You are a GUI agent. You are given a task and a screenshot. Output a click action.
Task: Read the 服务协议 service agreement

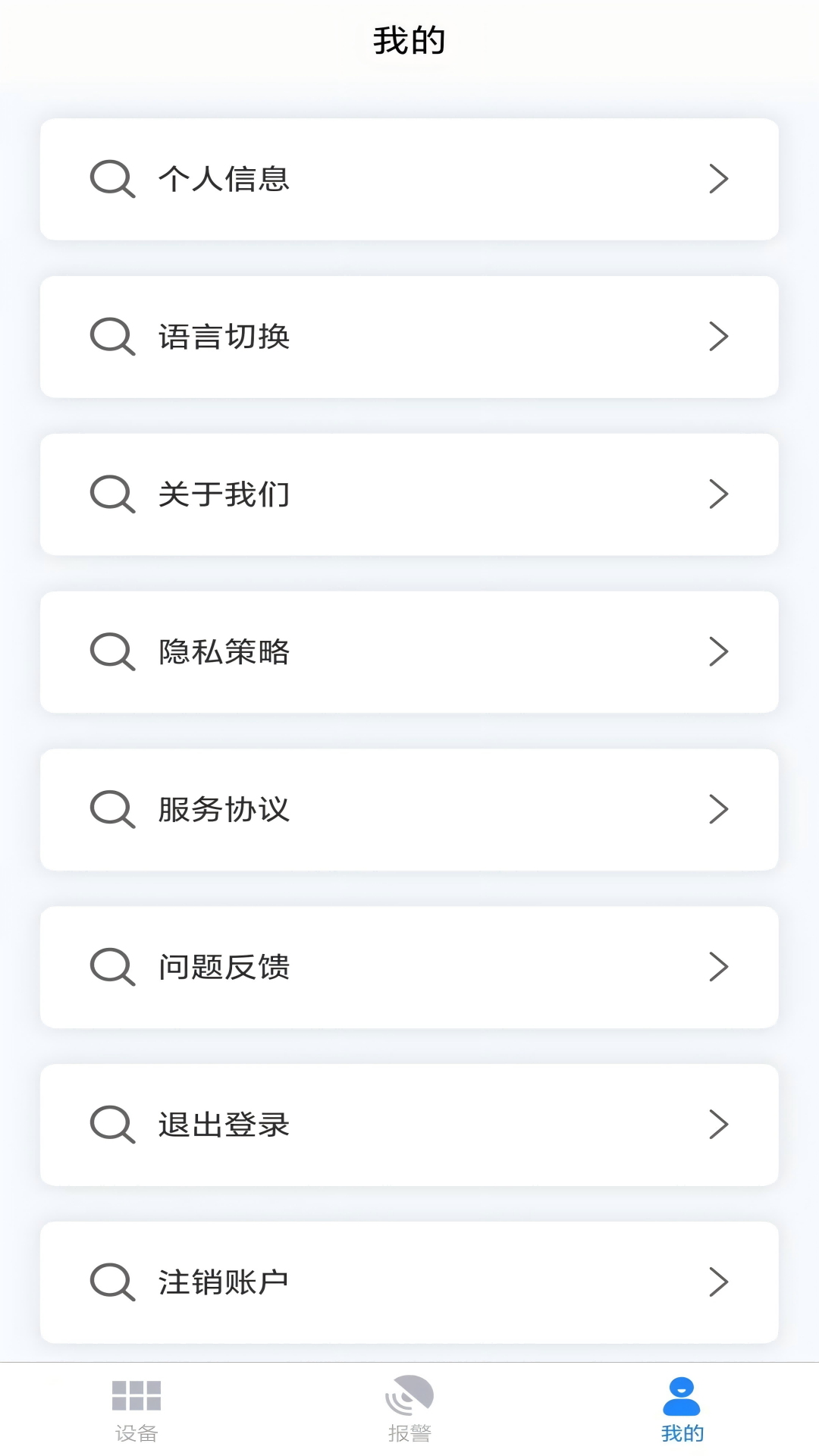click(409, 810)
